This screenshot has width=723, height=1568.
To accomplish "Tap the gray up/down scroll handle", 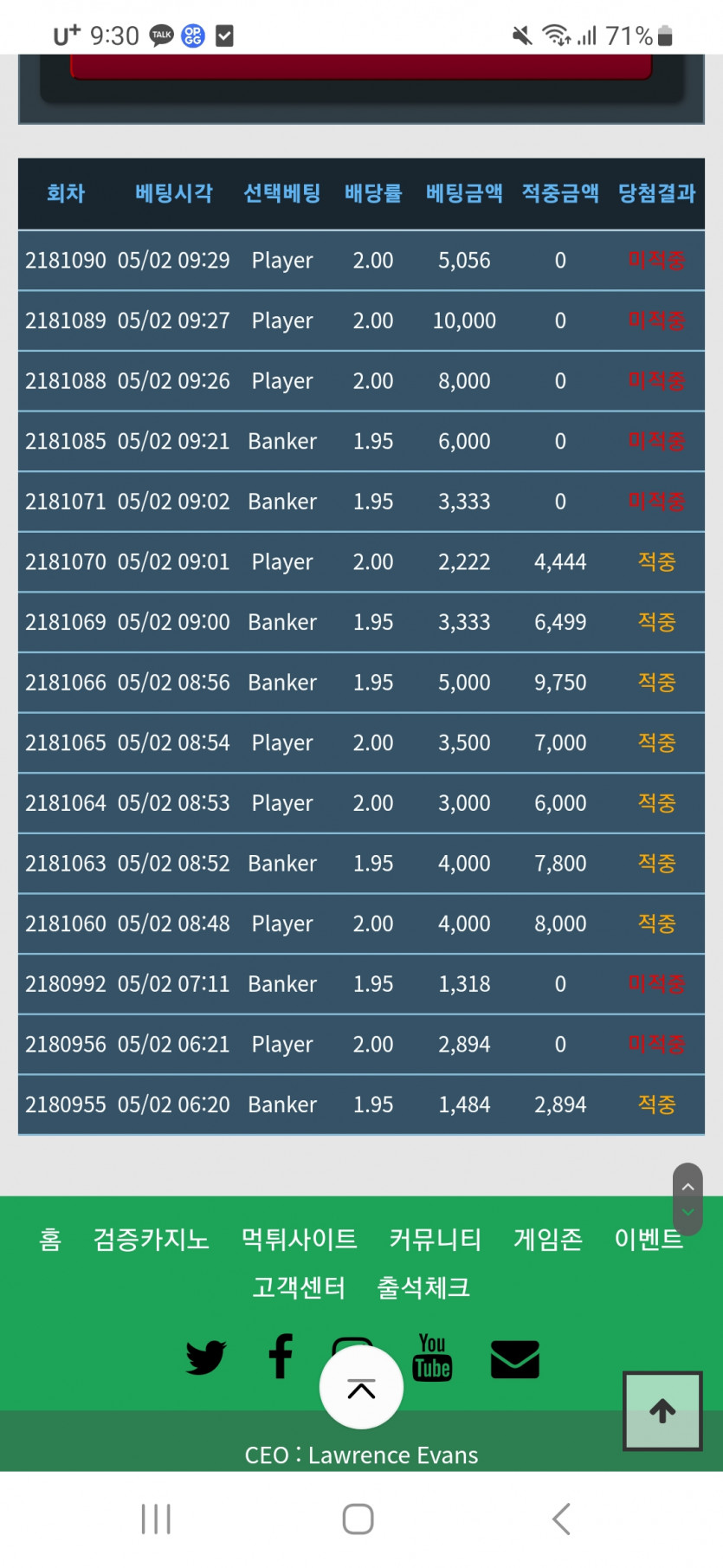I will [x=687, y=1199].
